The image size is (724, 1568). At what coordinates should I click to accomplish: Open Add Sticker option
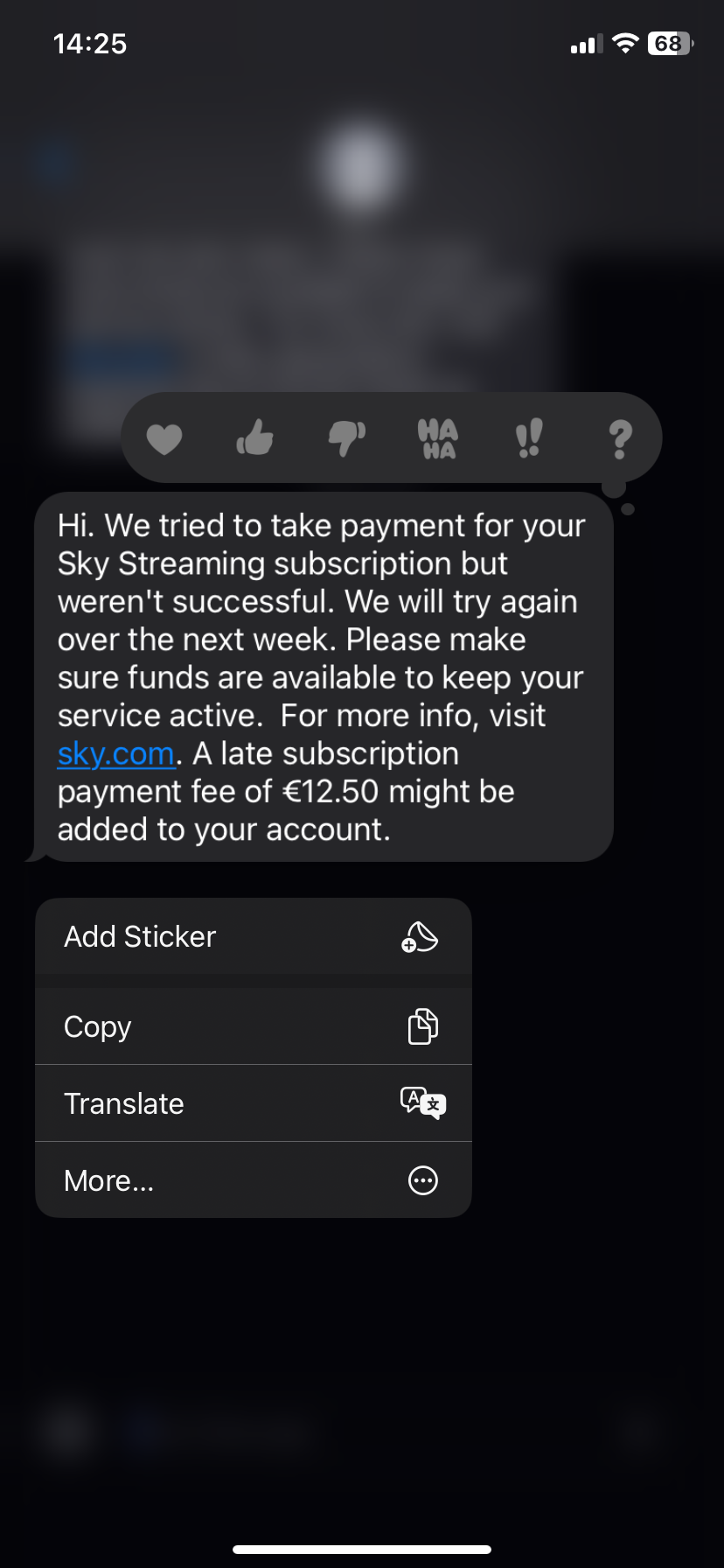tap(139, 935)
